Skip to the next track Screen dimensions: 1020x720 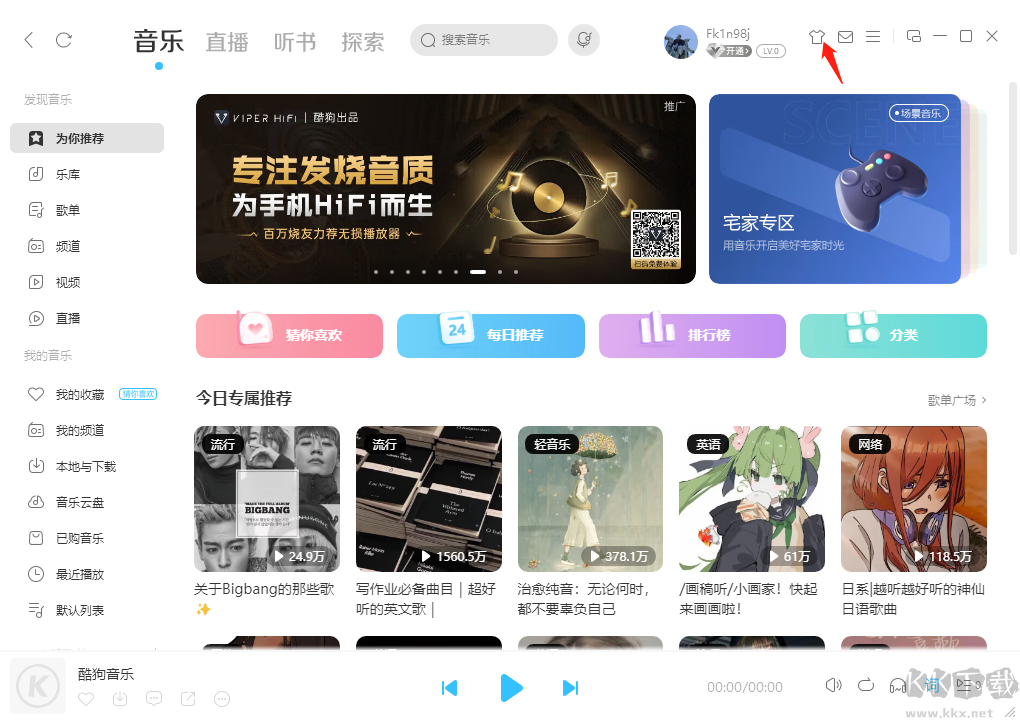[x=570, y=687]
